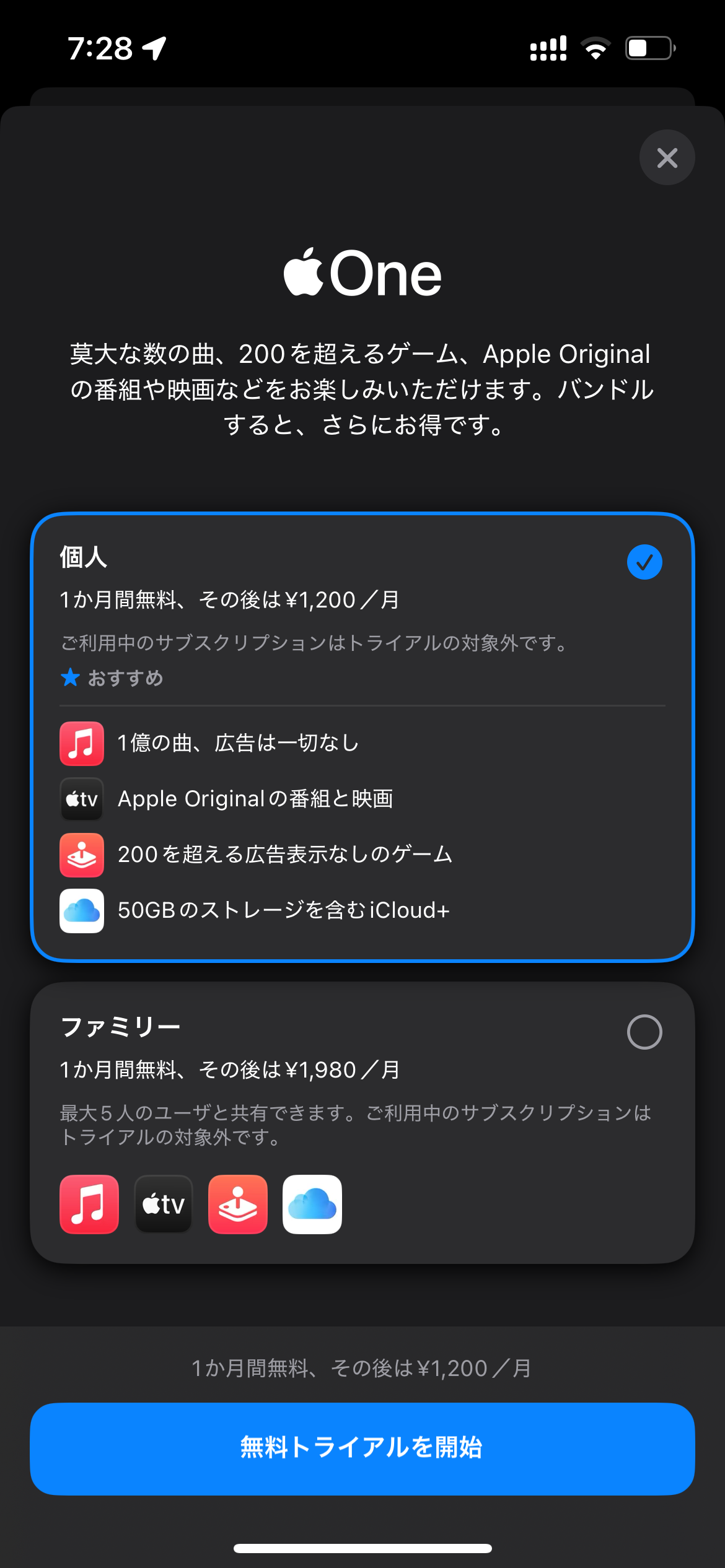This screenshot has width=725, height=1568.
Task: Close the Apple One subscription sheet
Action: pyautogui.click(x=667, y=157)
